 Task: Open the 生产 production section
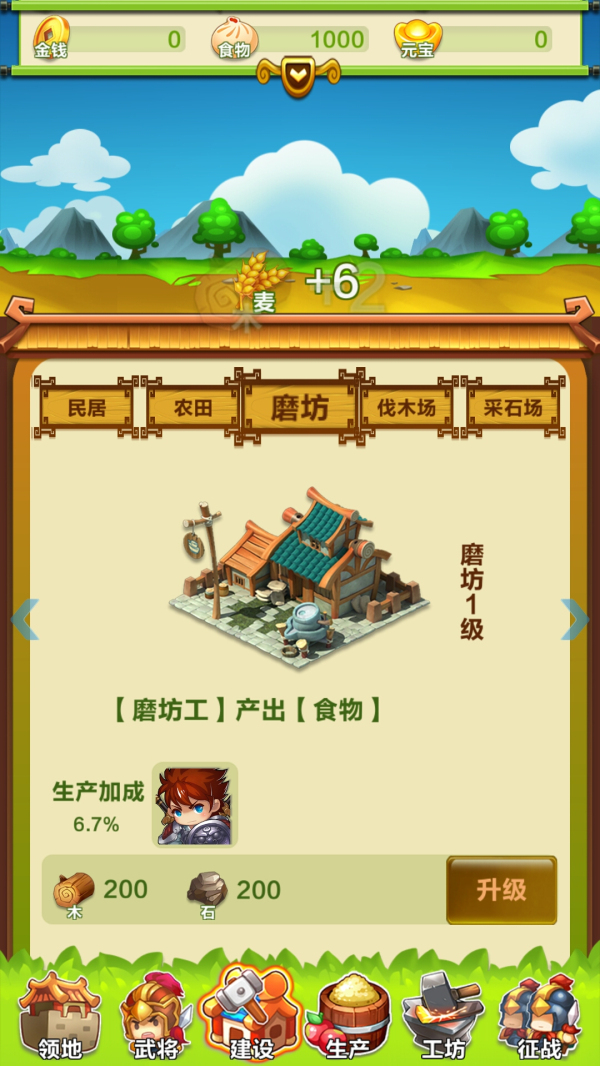(x=348, y=1017)
